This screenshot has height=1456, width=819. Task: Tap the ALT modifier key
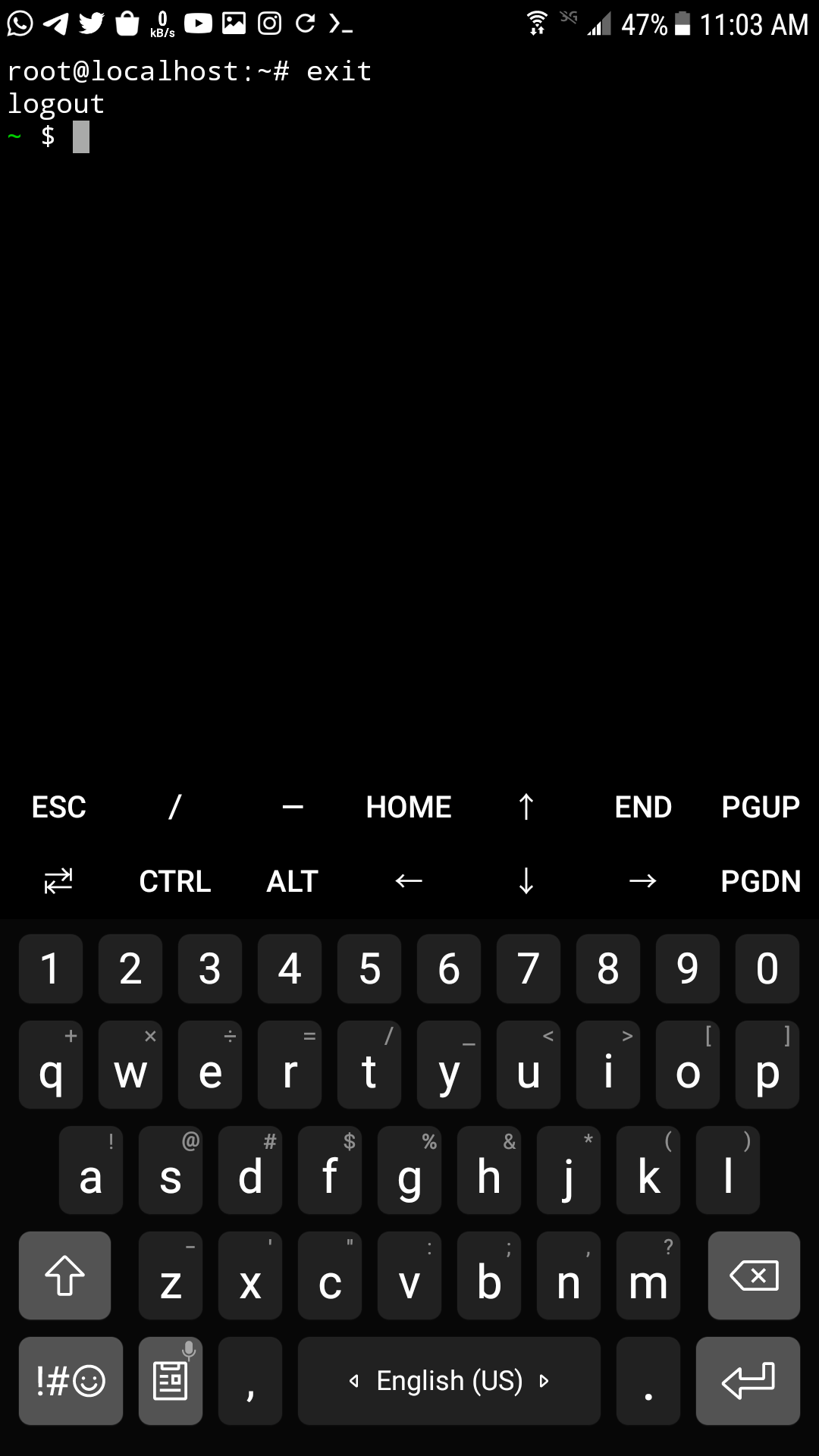[x=292, y=881]
